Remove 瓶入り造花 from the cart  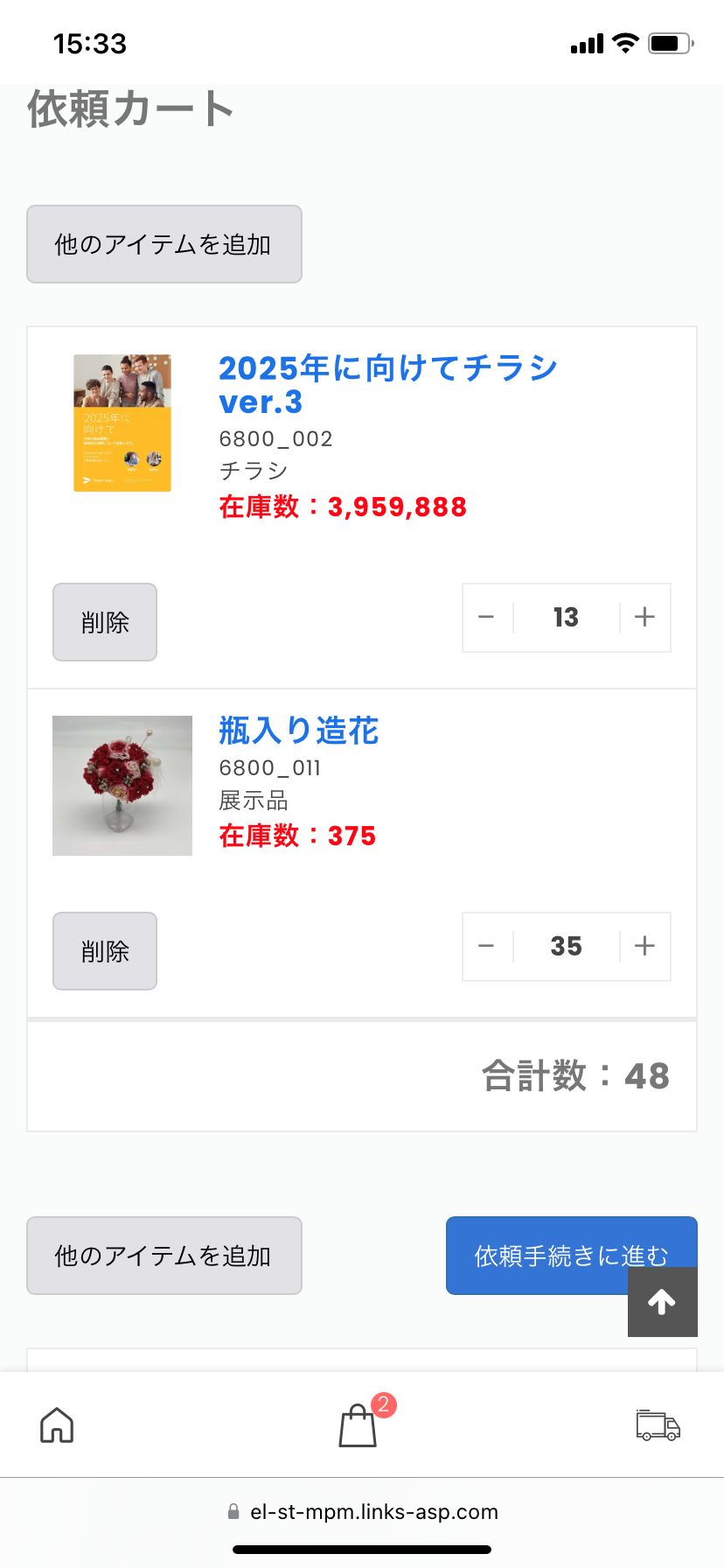tap(105, 951)
